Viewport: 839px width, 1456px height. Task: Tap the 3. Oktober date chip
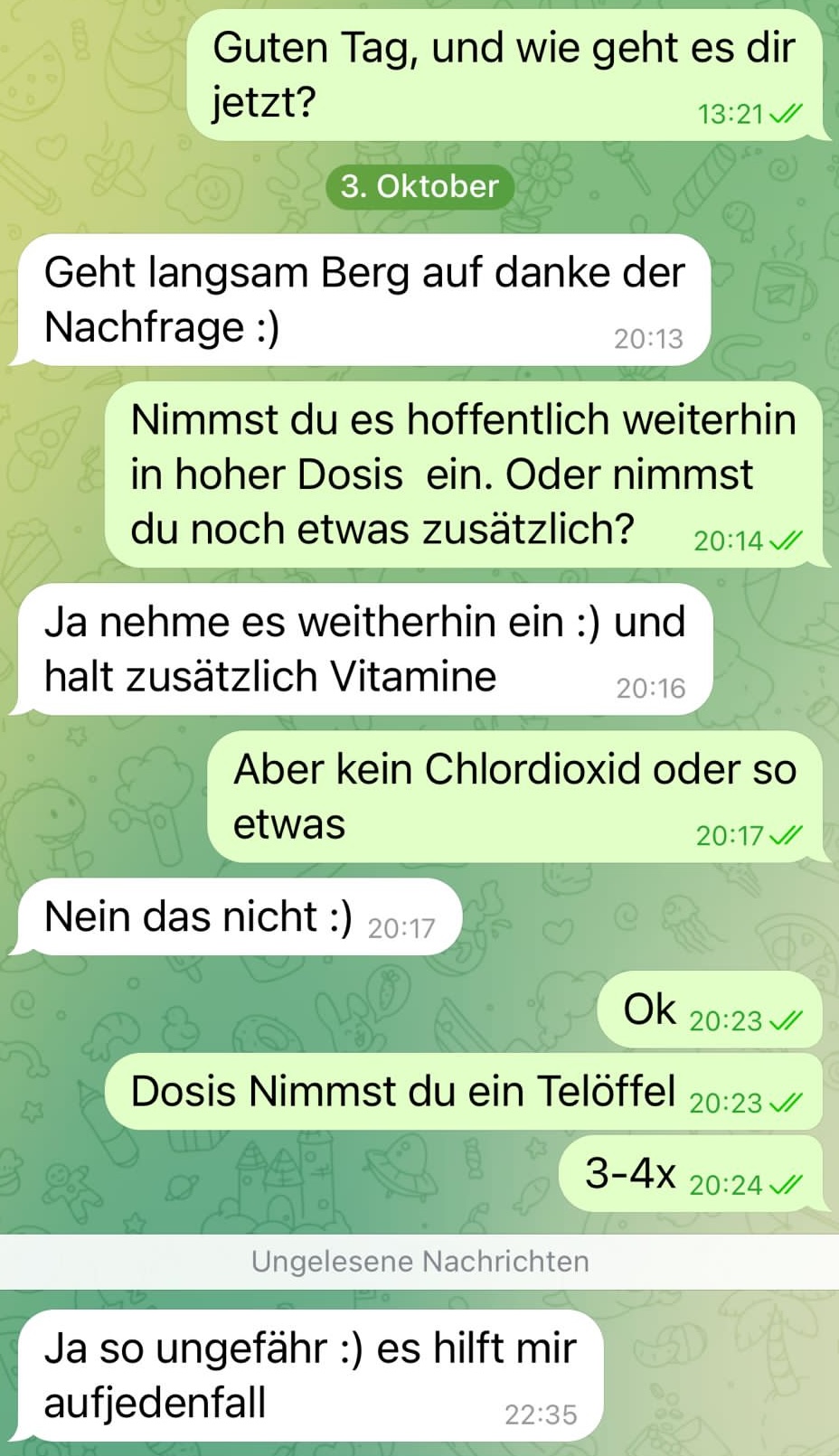point(419,186)
